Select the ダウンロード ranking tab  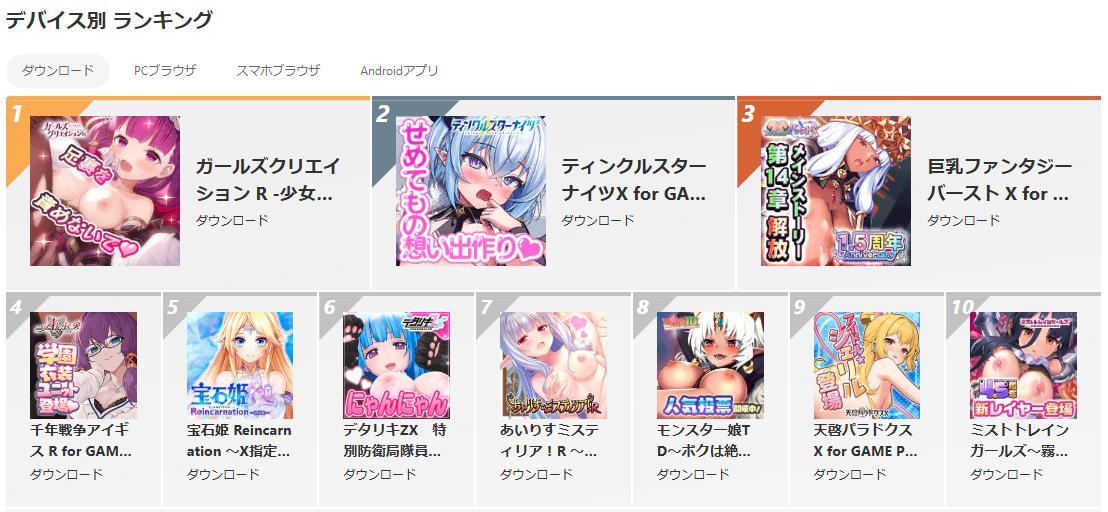(x=58, y=71)
